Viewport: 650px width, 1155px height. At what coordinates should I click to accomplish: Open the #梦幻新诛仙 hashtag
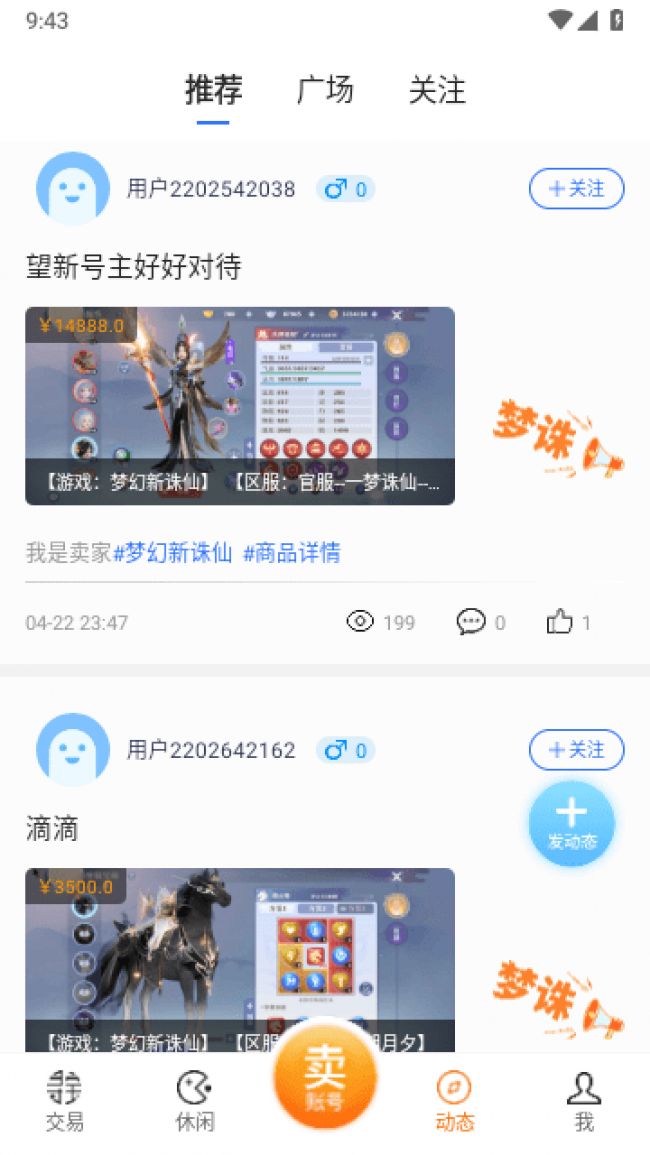pyautogui.click(x=173, y=553)
